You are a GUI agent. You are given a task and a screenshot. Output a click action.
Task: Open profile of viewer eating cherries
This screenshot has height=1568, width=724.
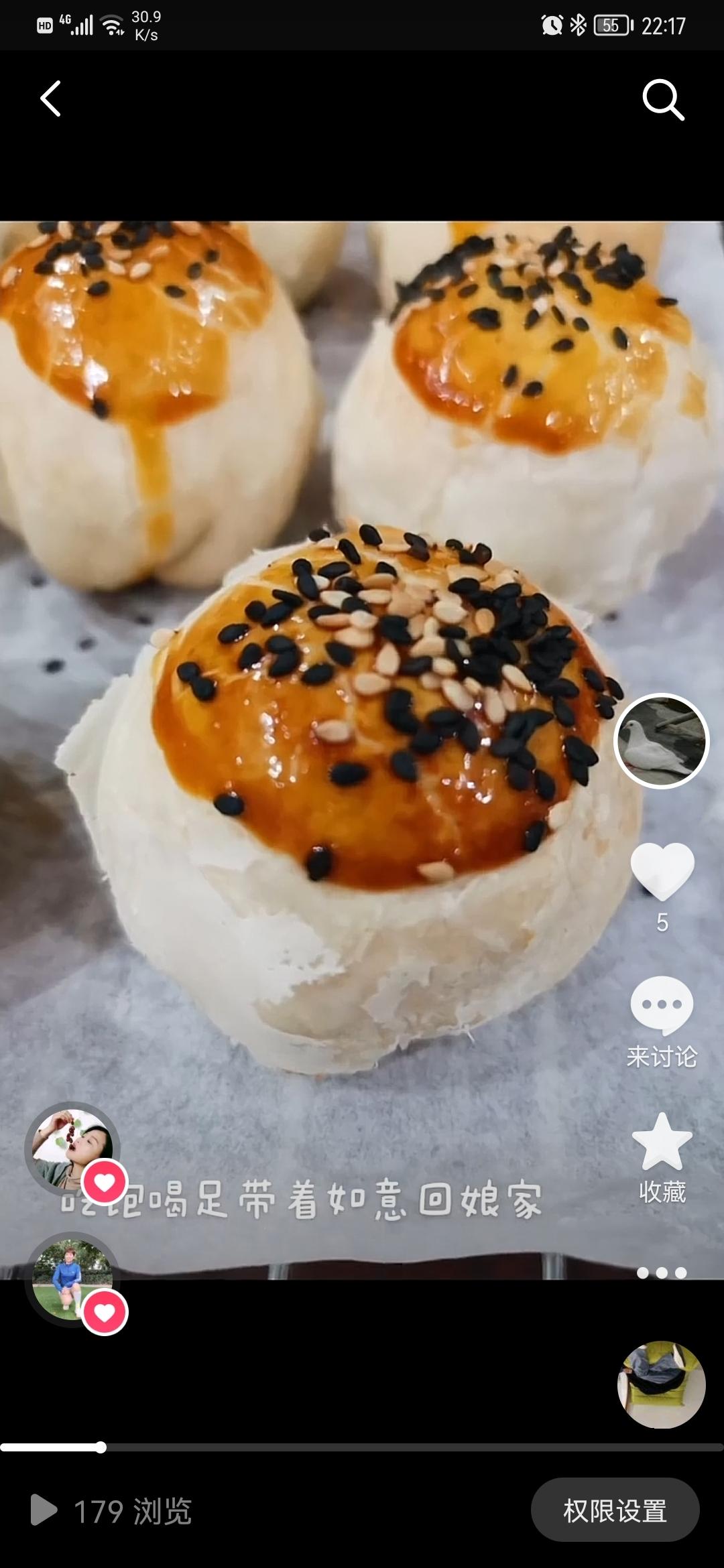tap(72, 1149)
